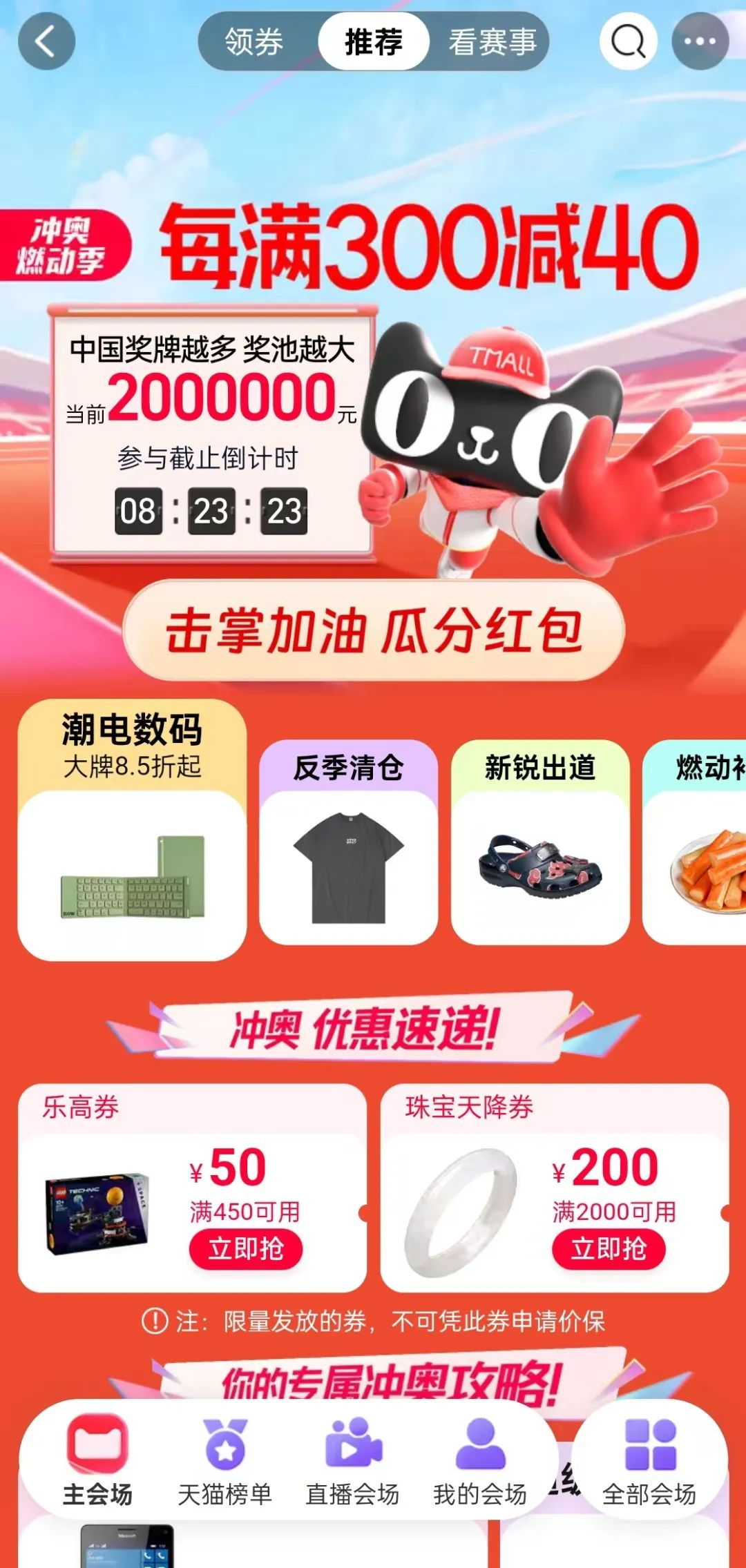The image size is (746, 1568).
Task: Open the 潮电数码 category card
Action: (x=132, y=830)
